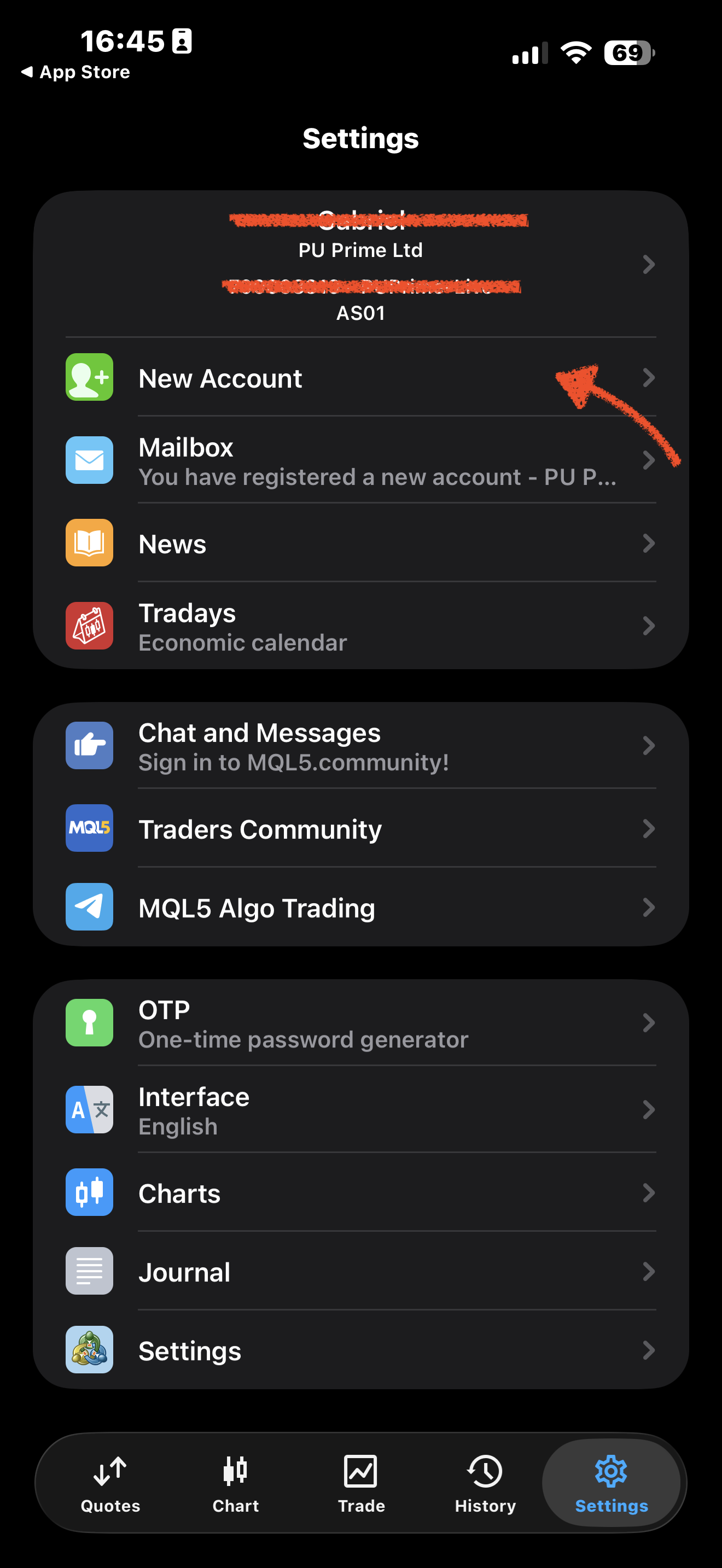
Task: Switch to the Quotes tab
Action: coord(110,1484)
